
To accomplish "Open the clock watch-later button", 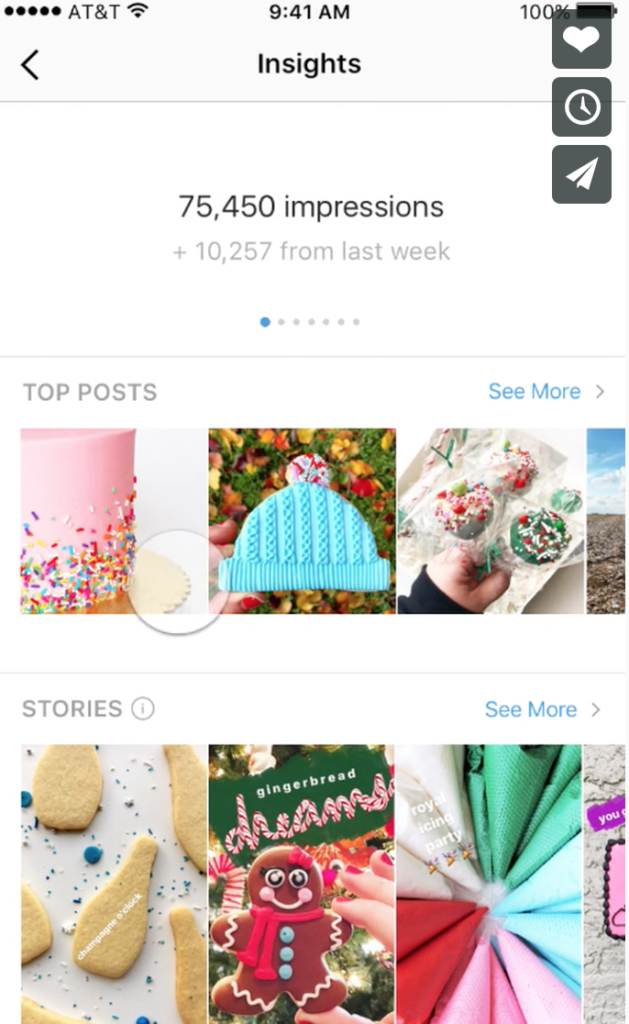I will point(581,107).
